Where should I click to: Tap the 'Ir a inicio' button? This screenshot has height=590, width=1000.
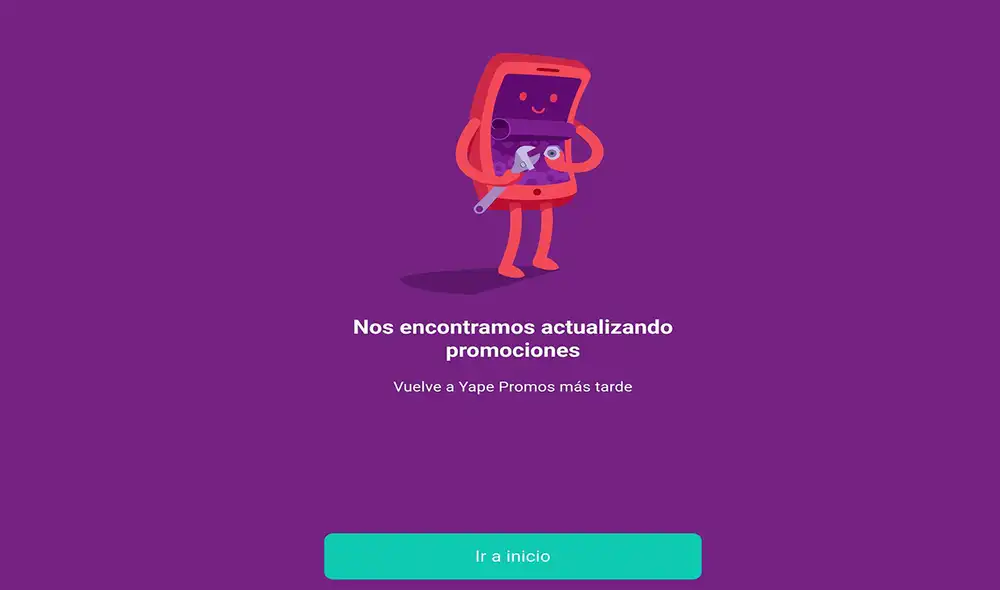[512, 556]
